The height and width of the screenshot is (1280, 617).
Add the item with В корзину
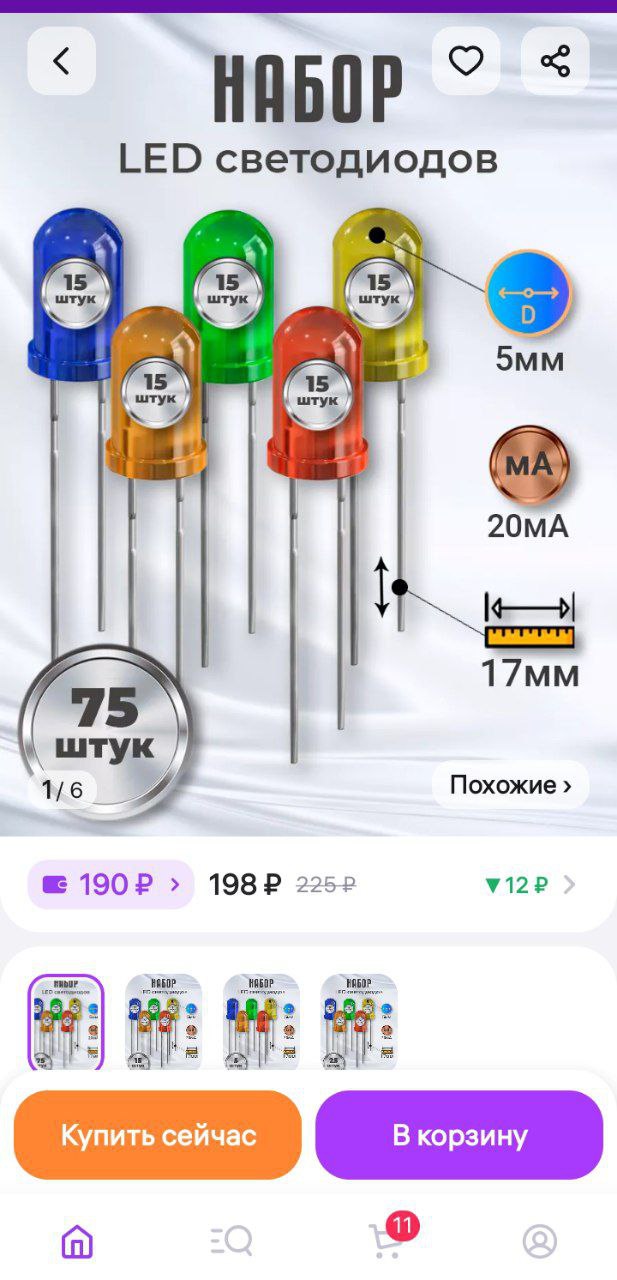tap(459, 1135)
